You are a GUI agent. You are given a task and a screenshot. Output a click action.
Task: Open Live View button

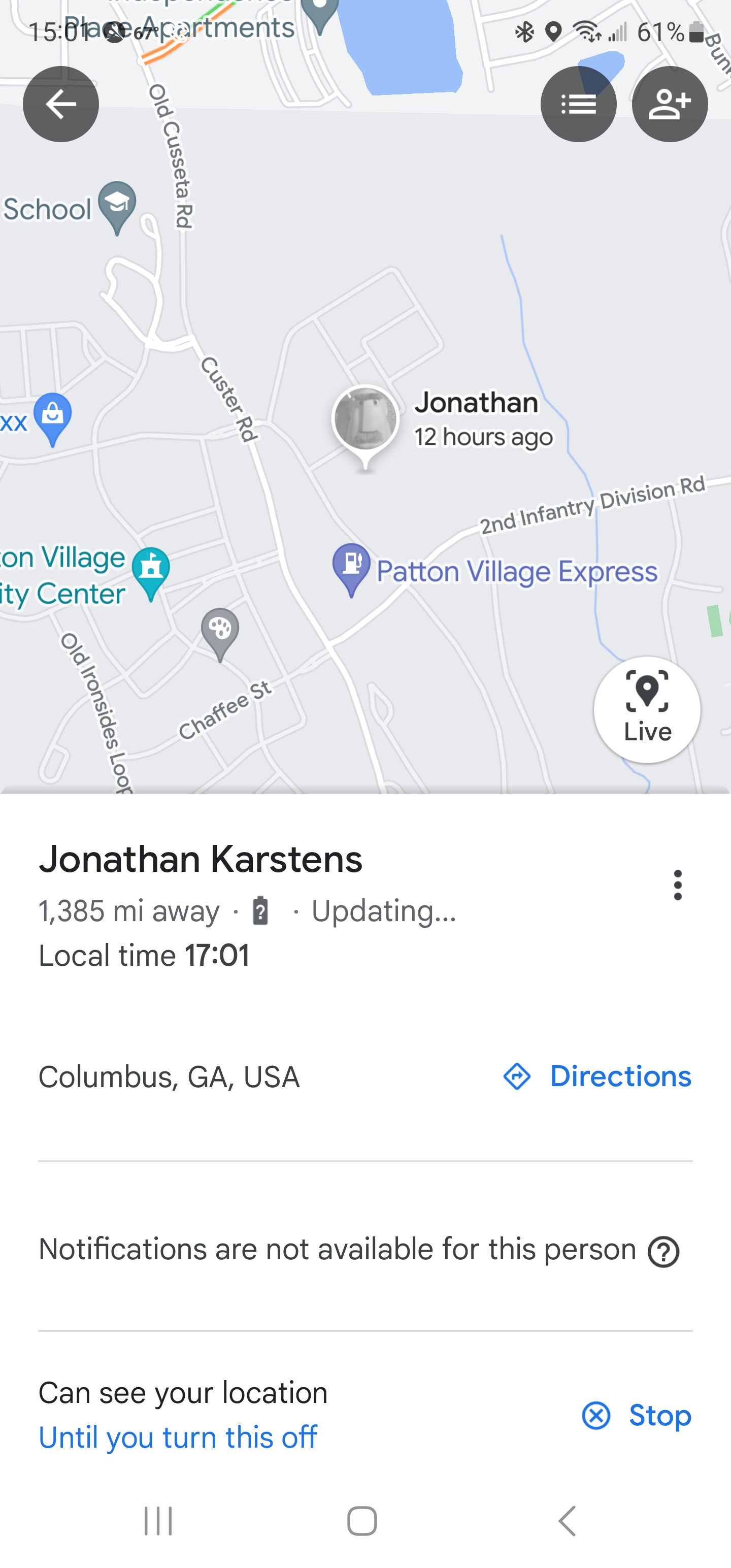646,709
